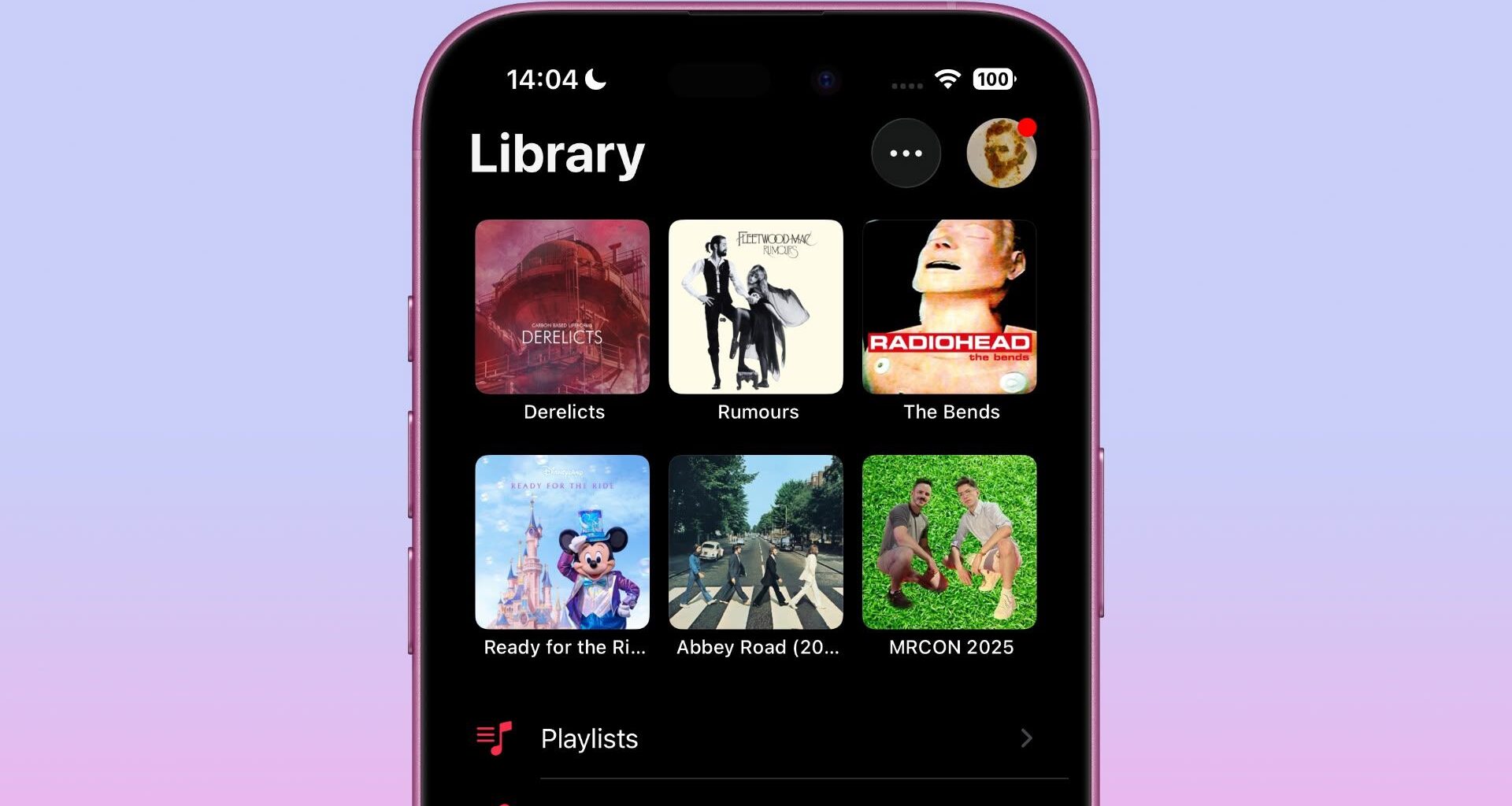Open the MRCON 2025 tile
The image size is (1512, 806).
(x=950, y=542)
